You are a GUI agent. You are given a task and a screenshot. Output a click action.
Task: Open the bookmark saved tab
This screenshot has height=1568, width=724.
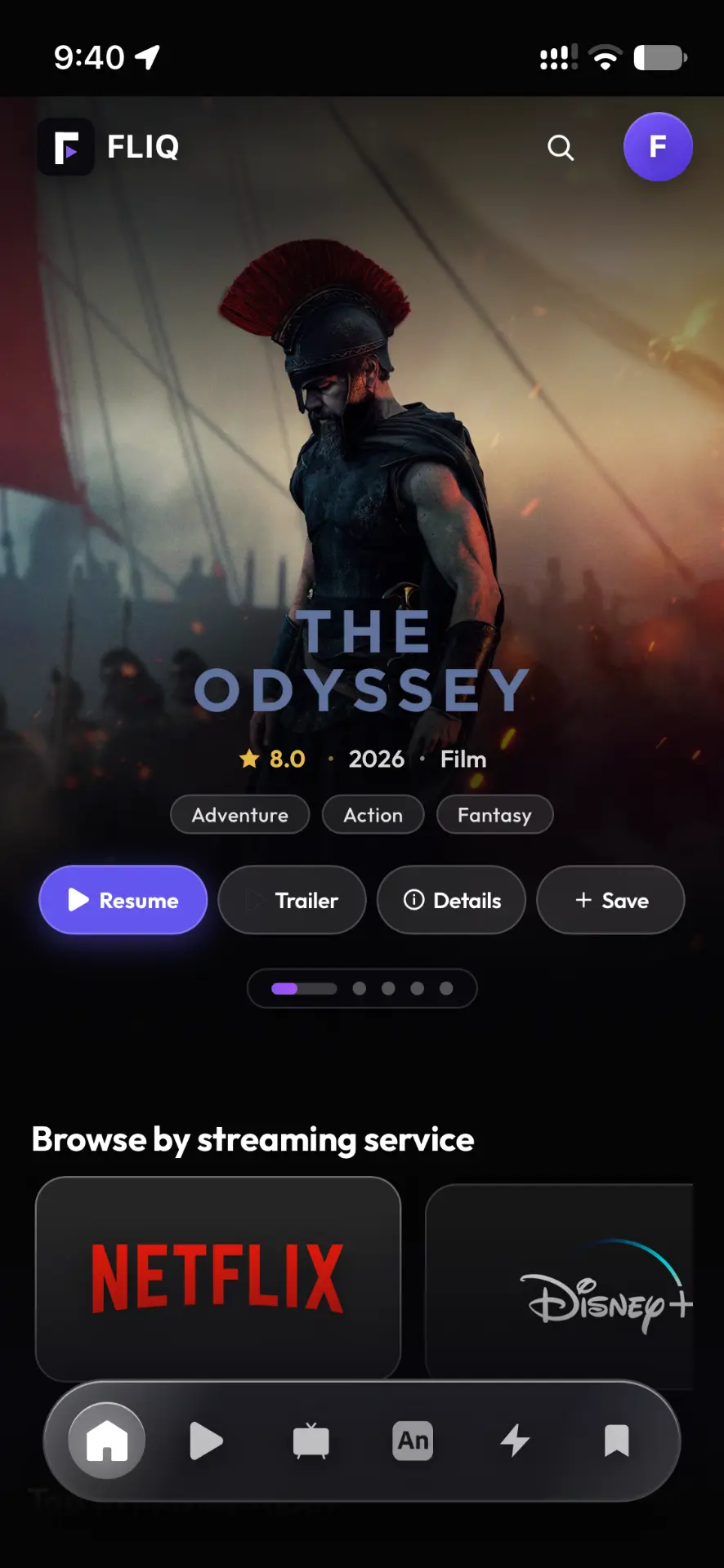[x=617, y=1441]
